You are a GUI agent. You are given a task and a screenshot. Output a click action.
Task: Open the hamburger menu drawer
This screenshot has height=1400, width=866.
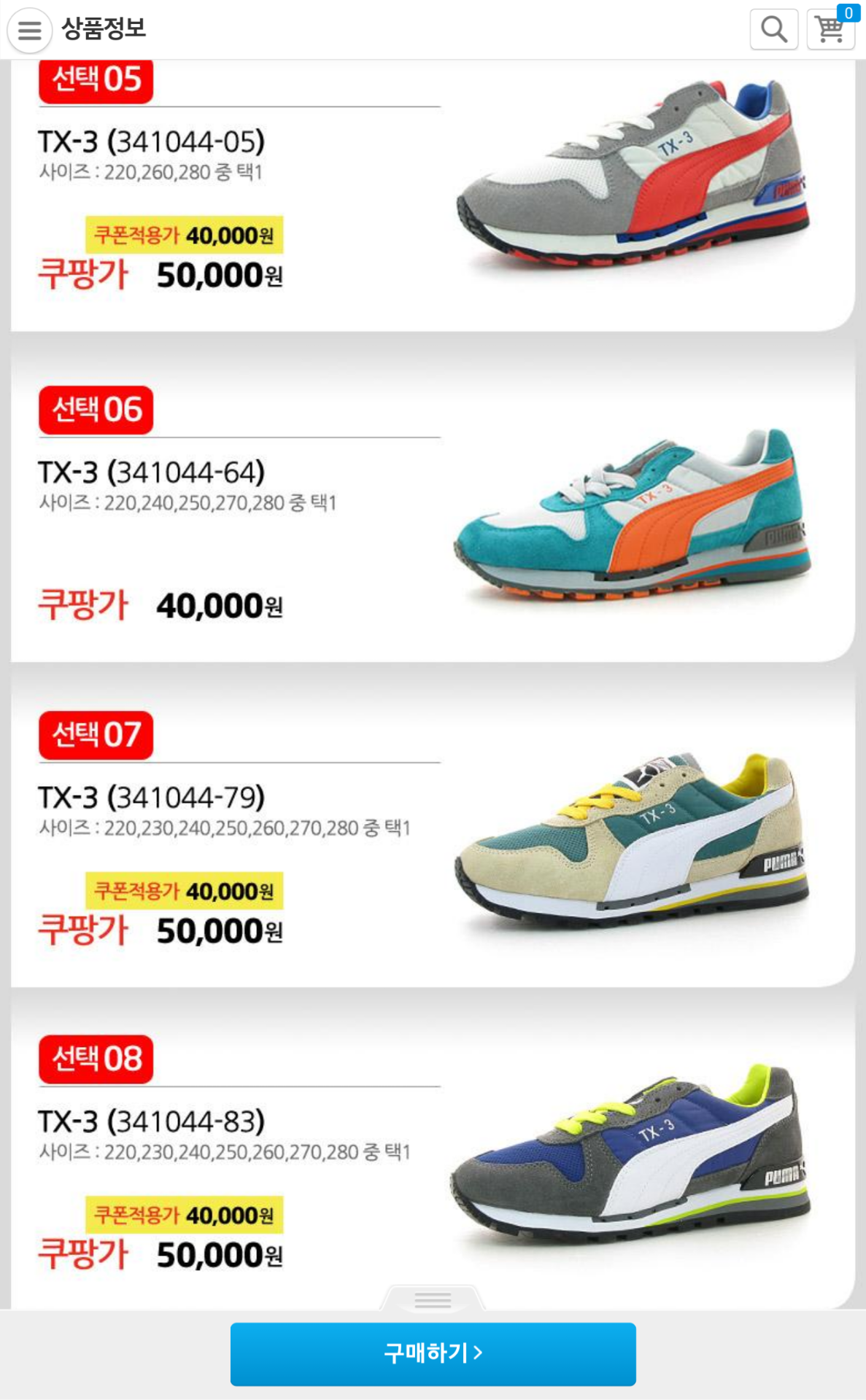coord(29,31)
